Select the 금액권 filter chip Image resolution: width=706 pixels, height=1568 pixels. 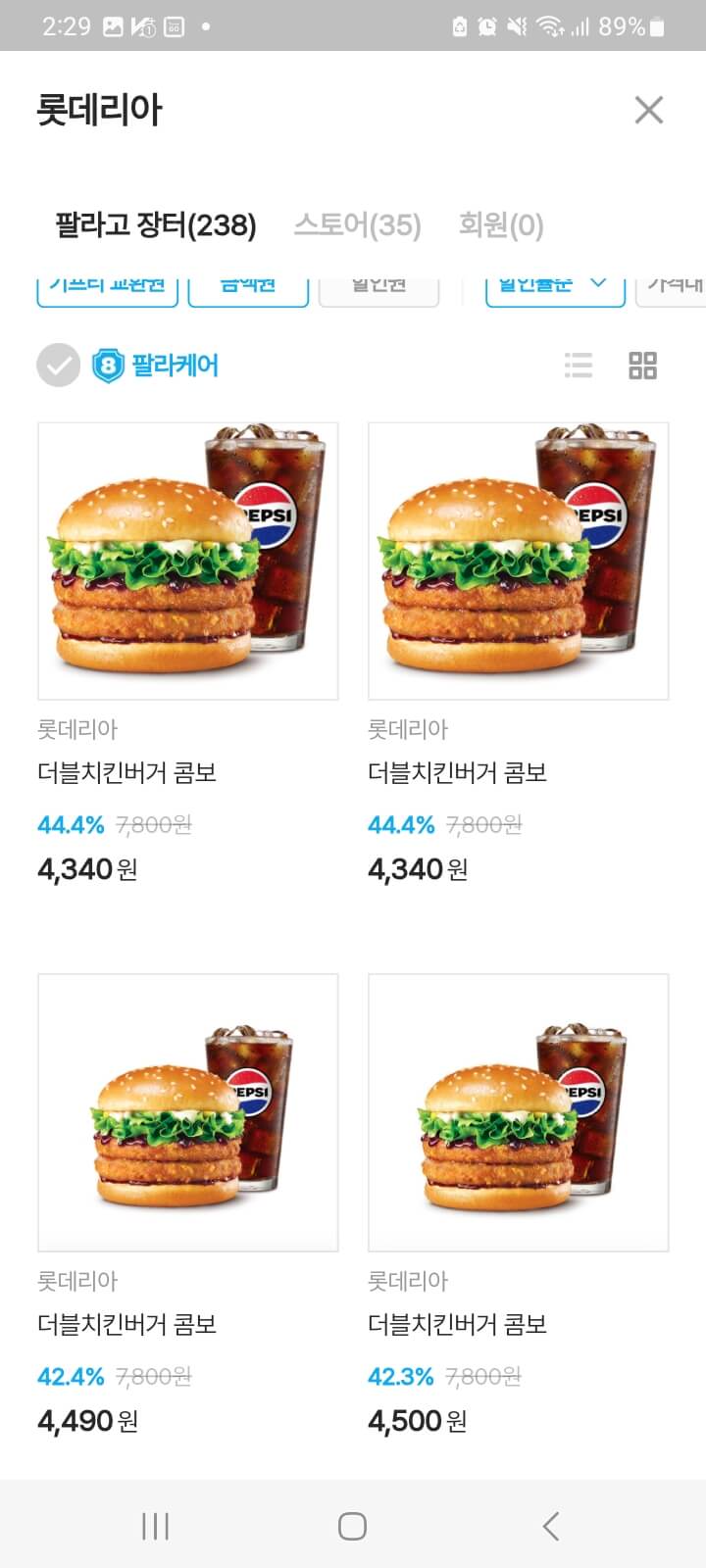click(x=248, y=288)
